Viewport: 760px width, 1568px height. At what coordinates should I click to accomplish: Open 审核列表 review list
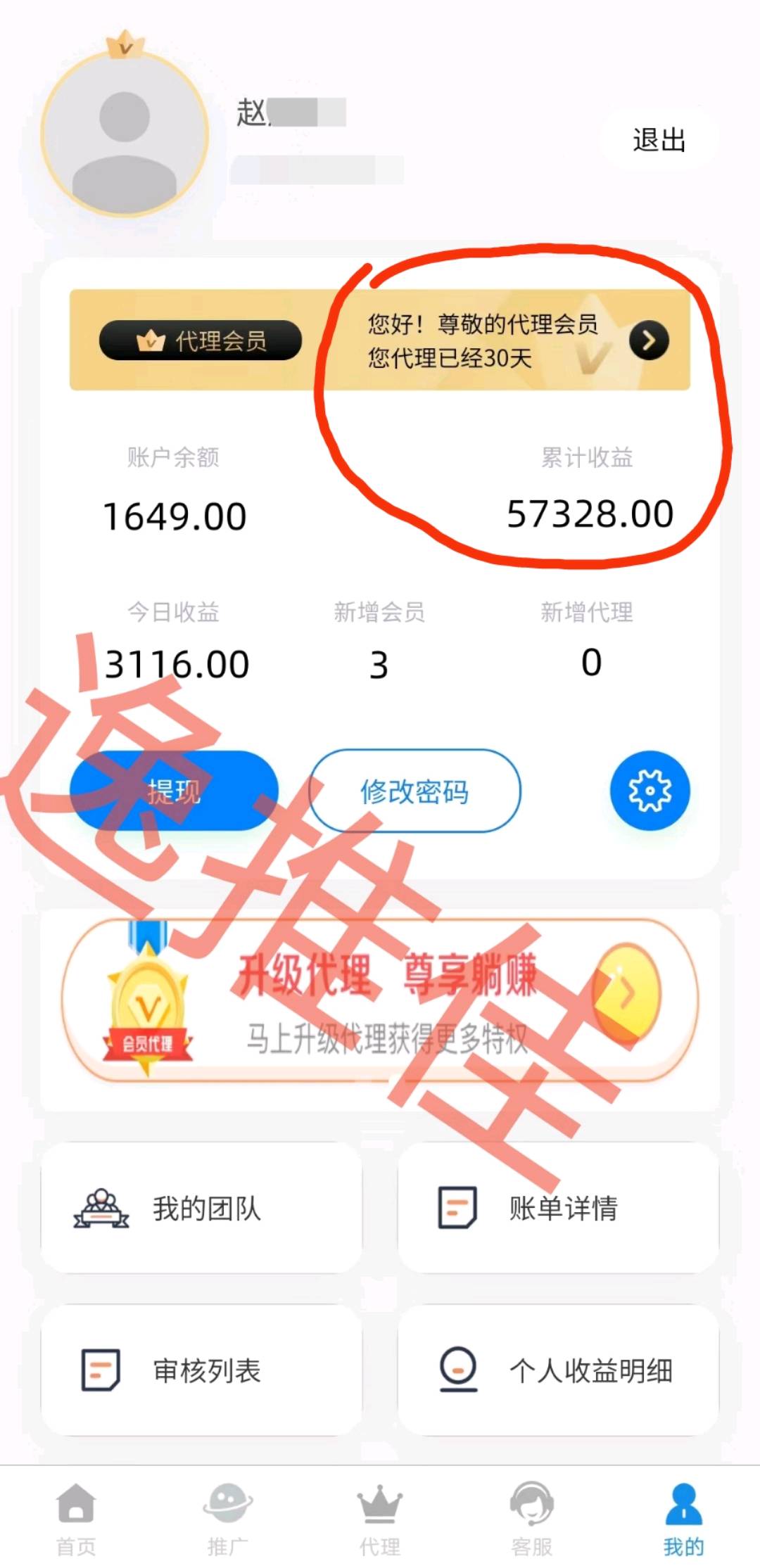201,1370
